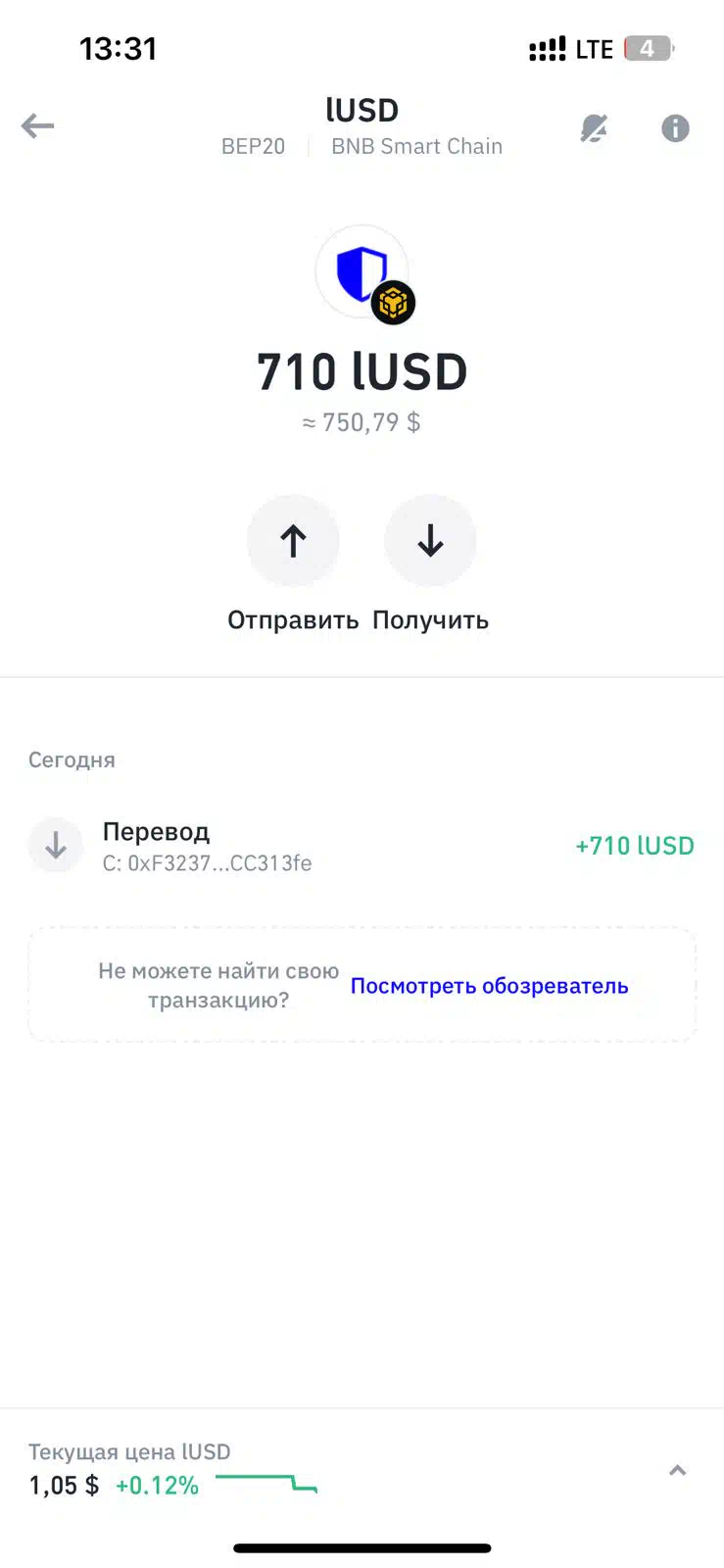Open the lUSD token info icon
The width and height of the screenshot is (724, 1568).
pyautogui.click(x=674, y=127)
